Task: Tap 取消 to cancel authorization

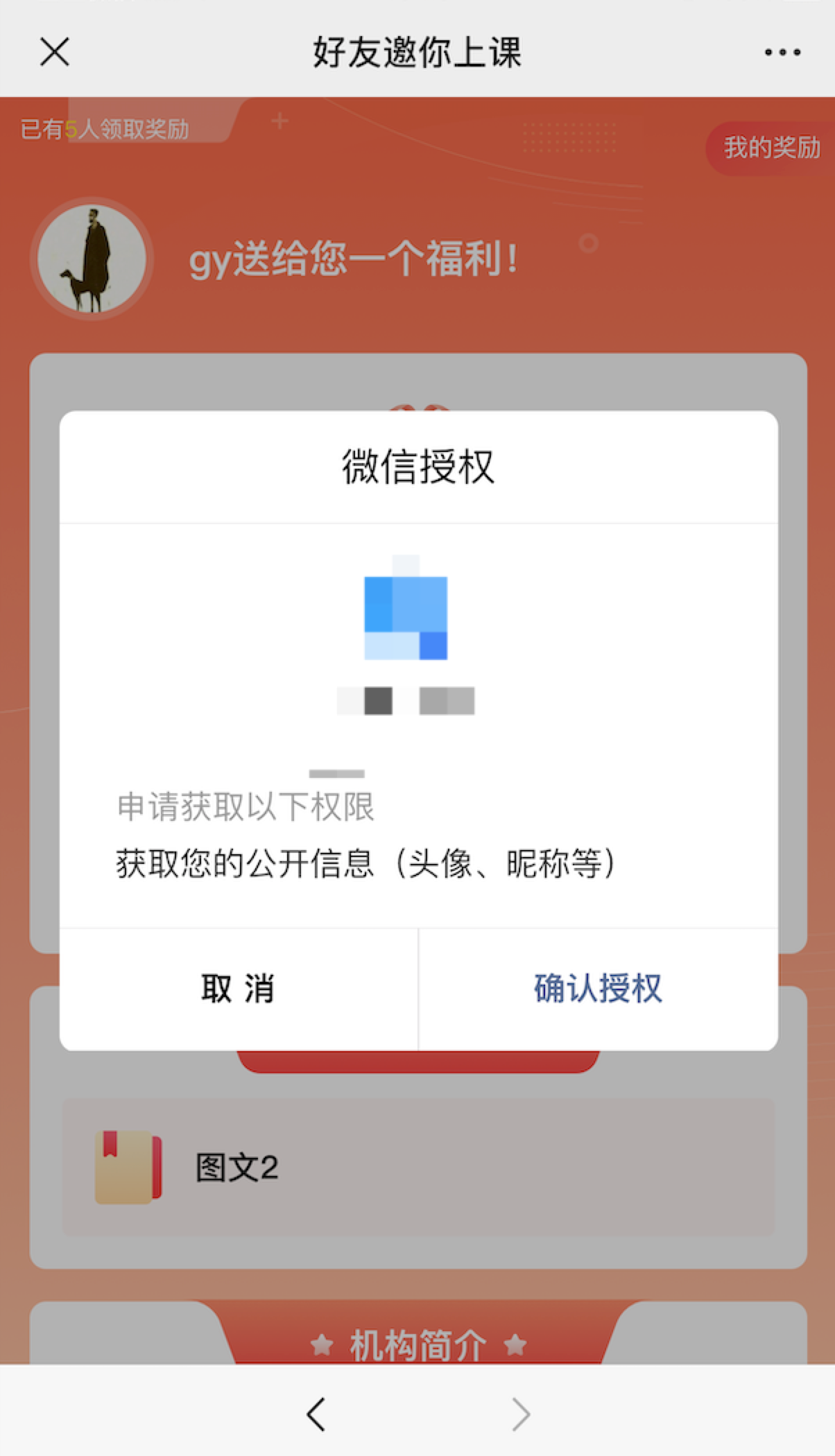Action: click(x=239, y=989)
